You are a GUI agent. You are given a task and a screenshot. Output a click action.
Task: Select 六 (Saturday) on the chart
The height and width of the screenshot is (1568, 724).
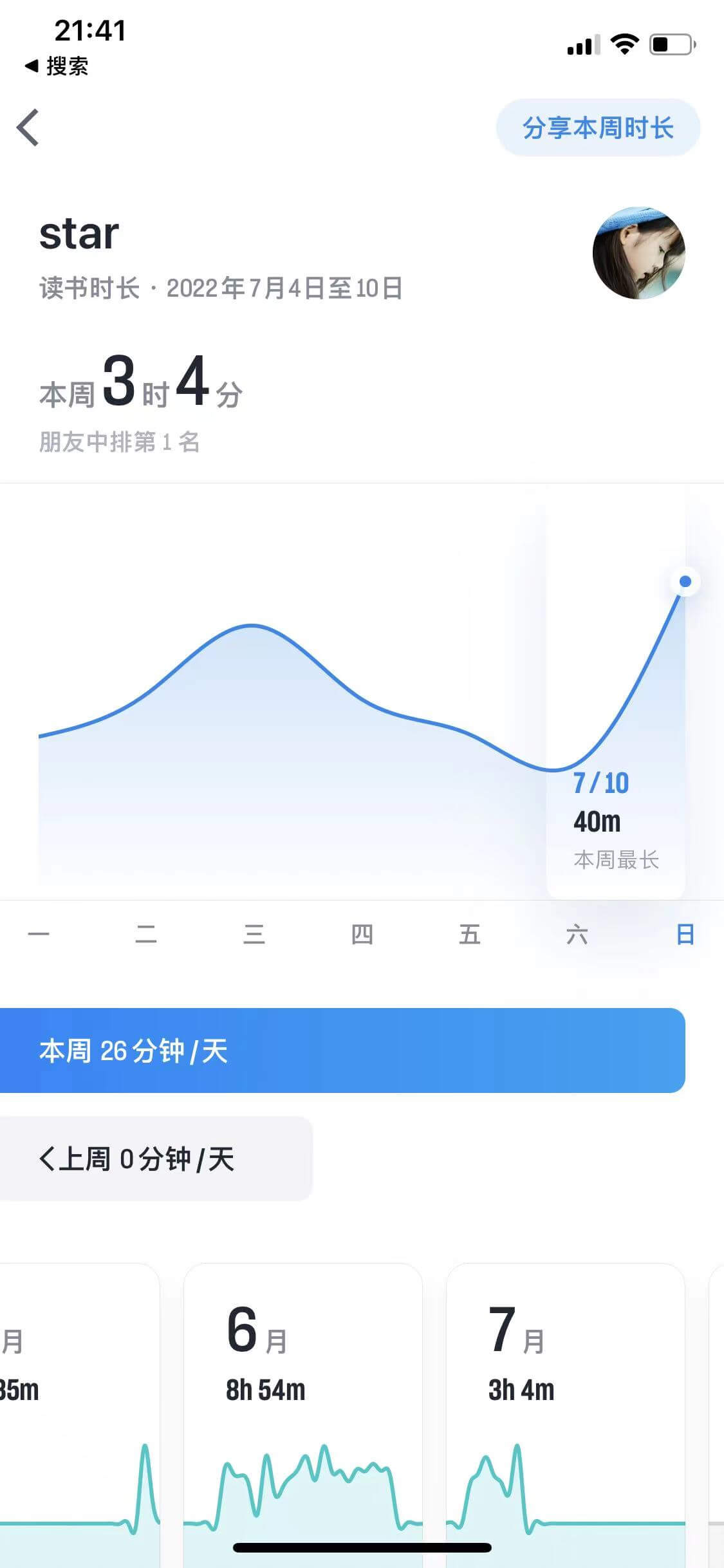(x=577, y=934)
